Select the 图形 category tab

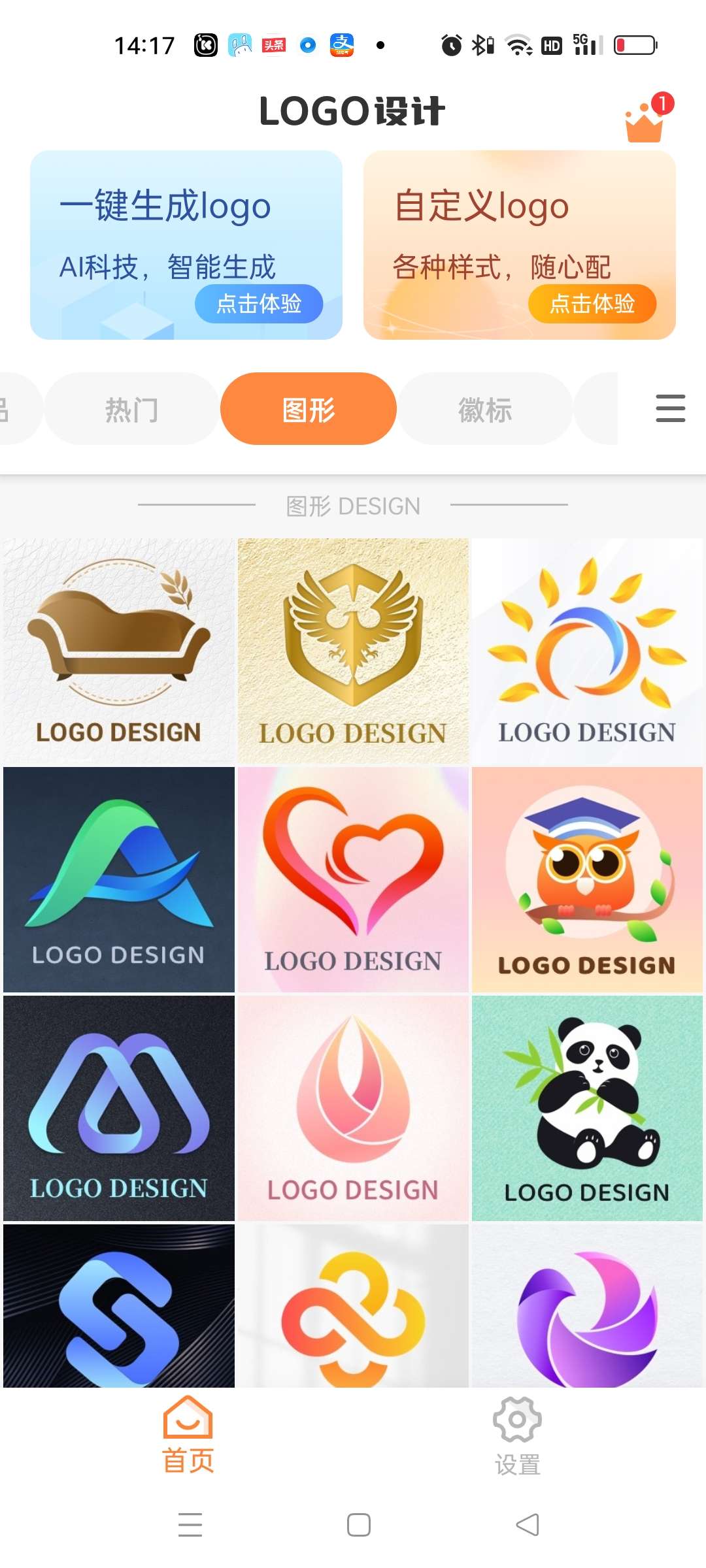point(309,410)
